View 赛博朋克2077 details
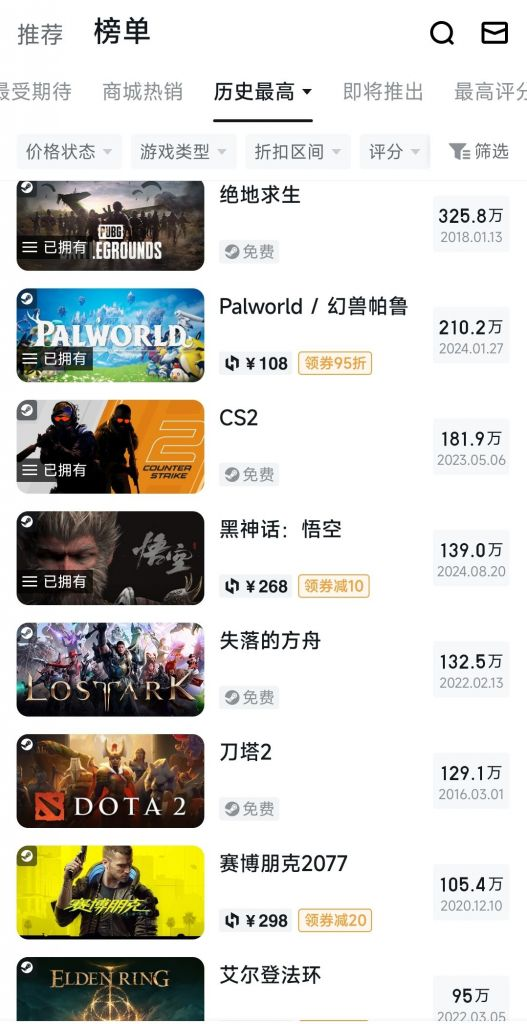The height and width of the screenshot is (1024, 527). coord(263,892)
